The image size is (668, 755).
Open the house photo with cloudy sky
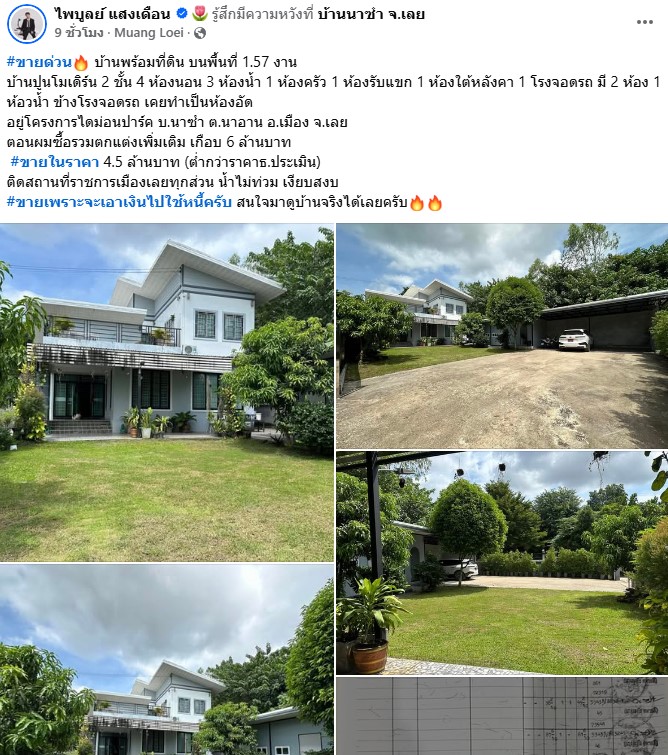166,660
